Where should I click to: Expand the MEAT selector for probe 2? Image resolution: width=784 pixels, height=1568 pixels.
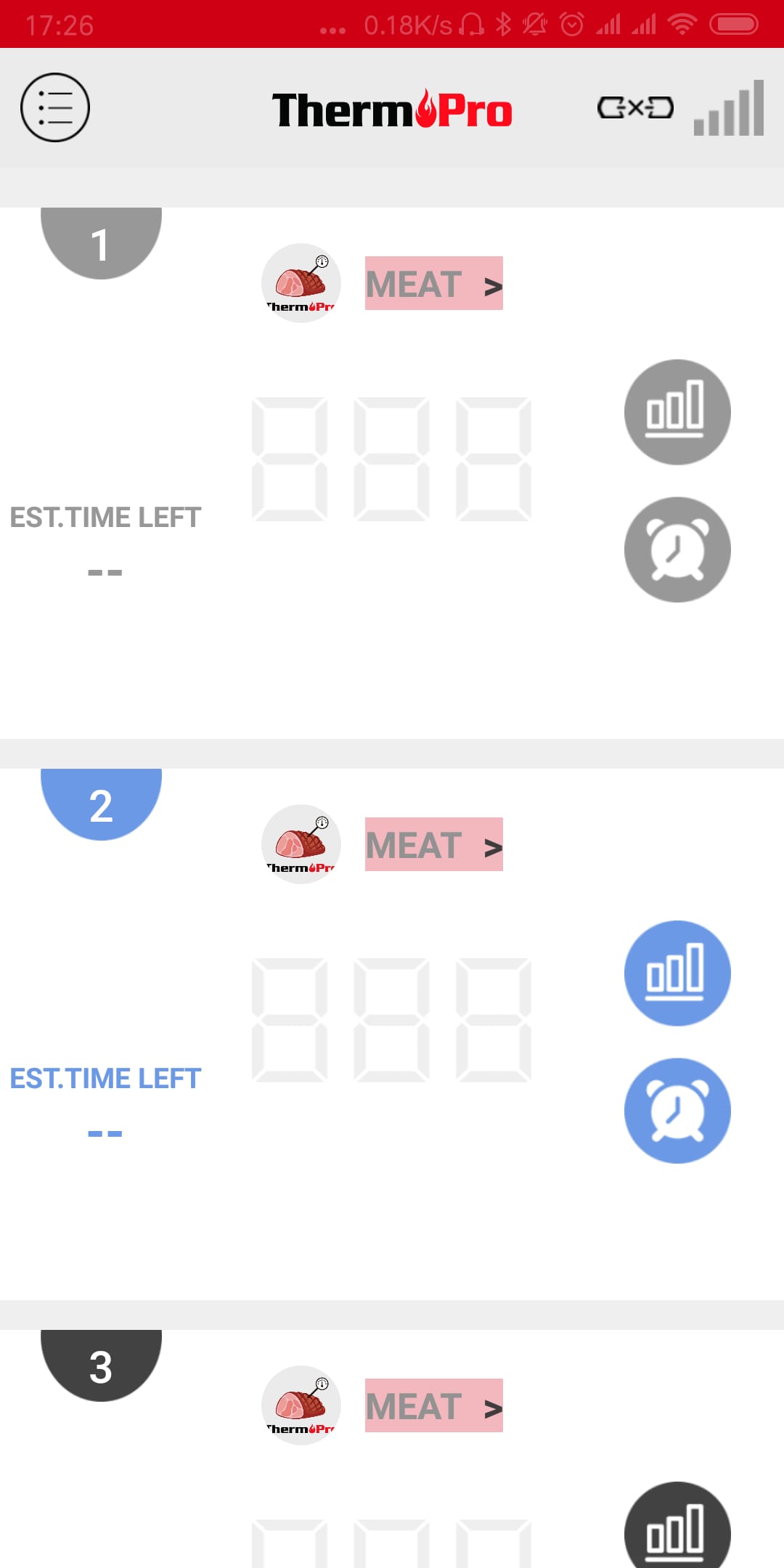pyautogui.click(x=433, y=845)
